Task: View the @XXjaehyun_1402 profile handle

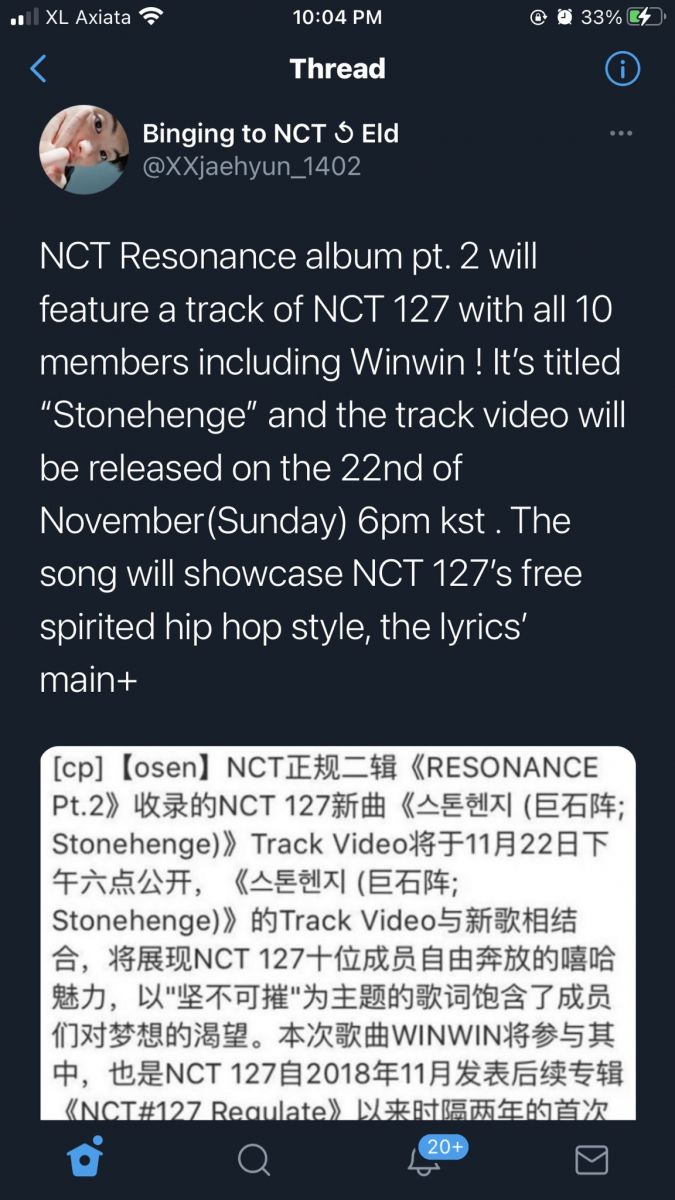Action: pos(252,167)
